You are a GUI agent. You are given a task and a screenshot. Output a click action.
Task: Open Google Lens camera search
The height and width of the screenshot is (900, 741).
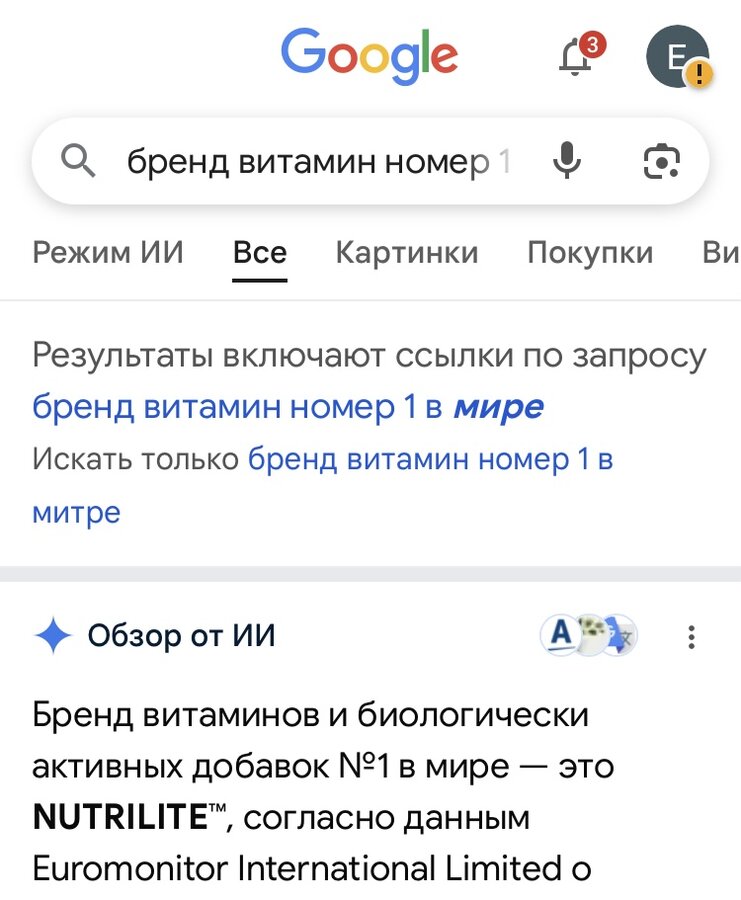(x=661, y=161)
